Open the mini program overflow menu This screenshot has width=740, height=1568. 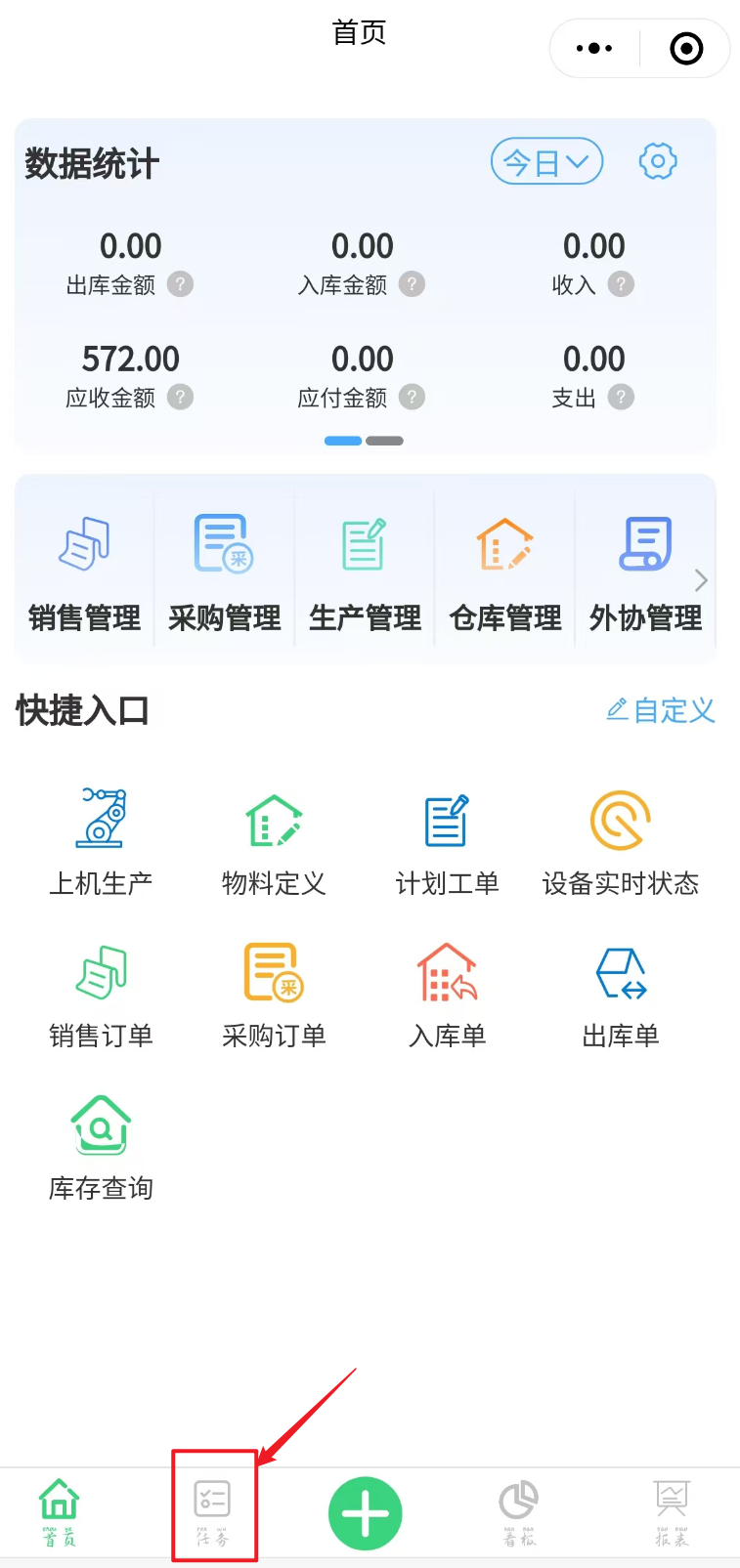click(x=594, y=48)
